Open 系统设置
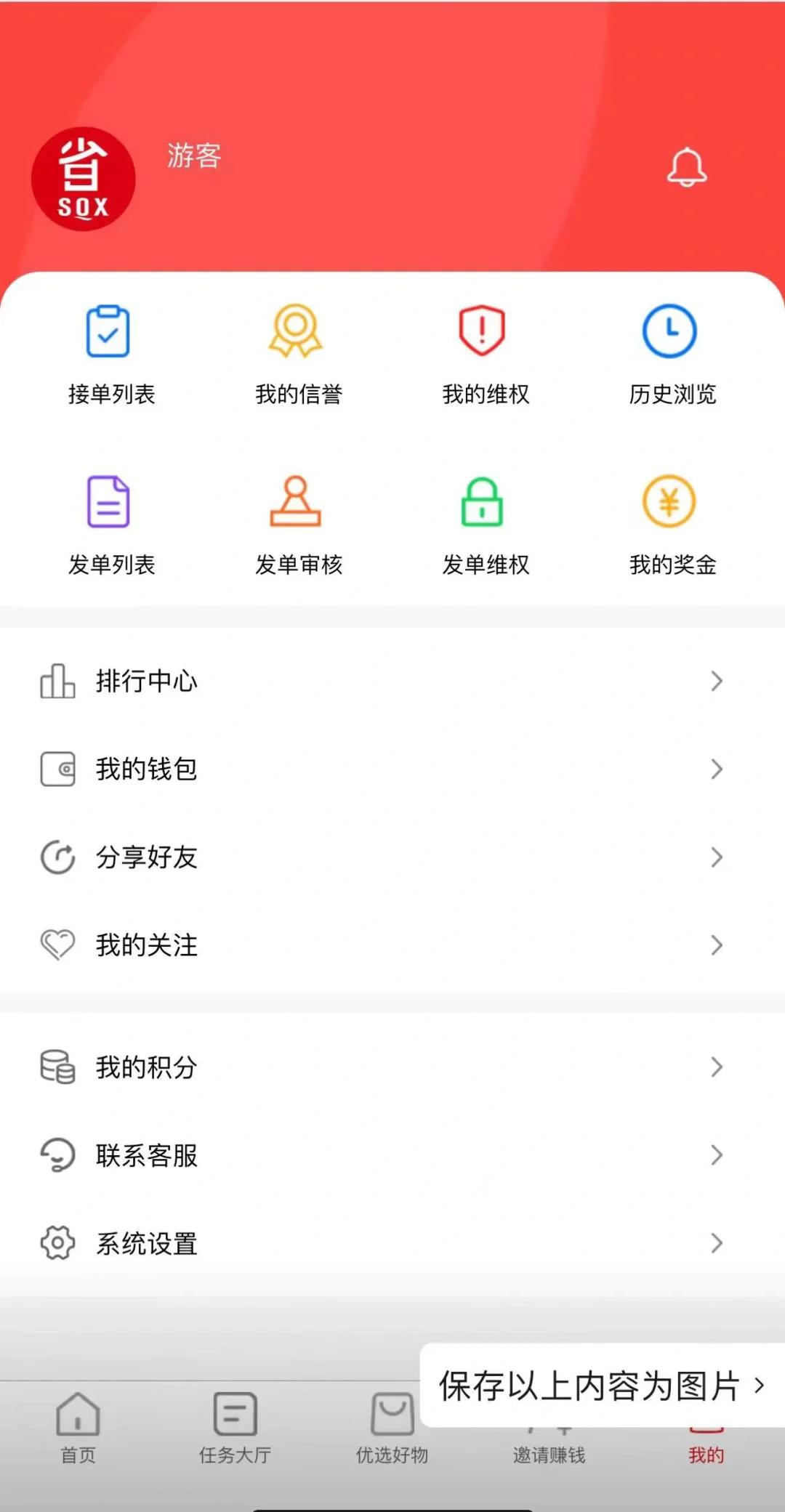The width and height of the screenshot is (785, 1512). (392, 1243)
